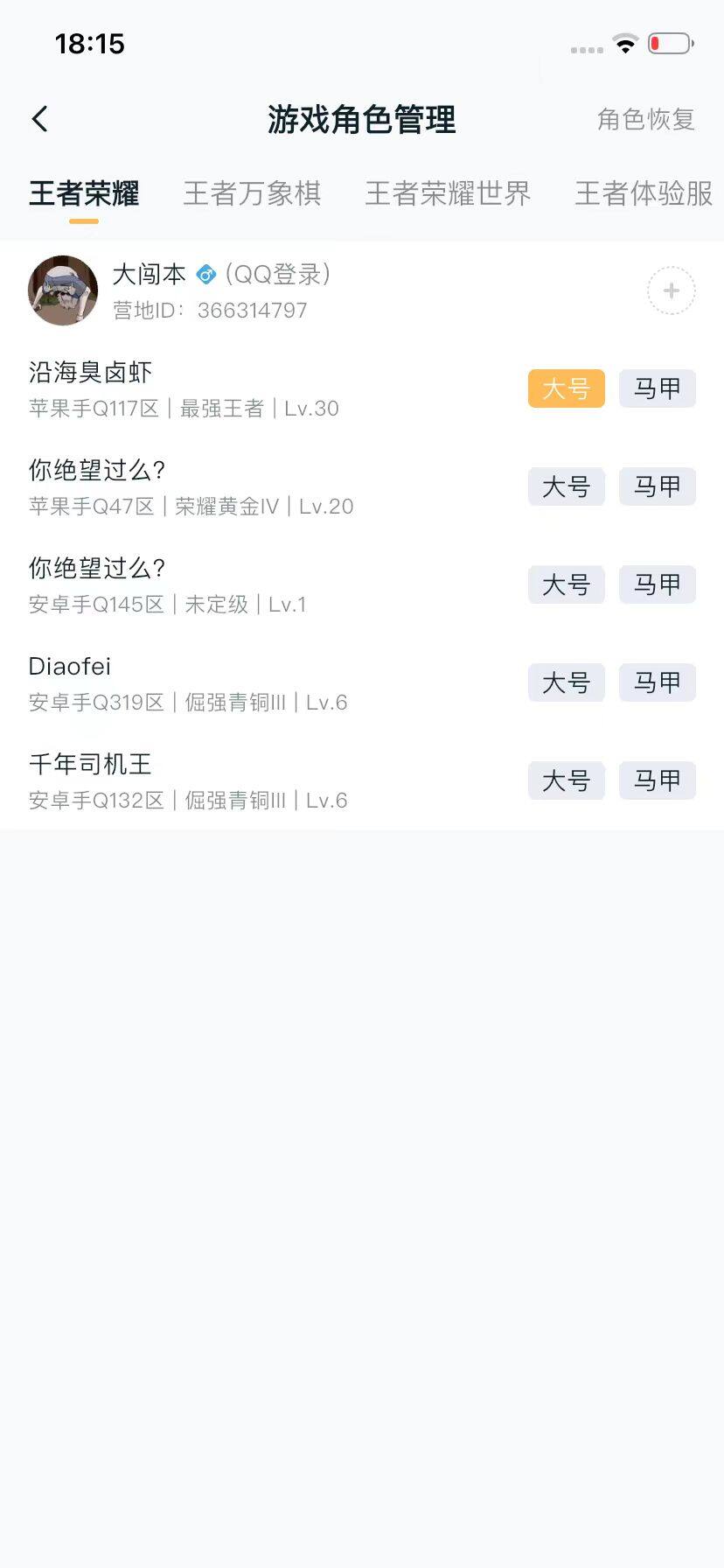The image size is (724, 1568).
Task: Set 你绝望过么? in 苹果手Q47区 as 大号
Action: pos(566,486)
